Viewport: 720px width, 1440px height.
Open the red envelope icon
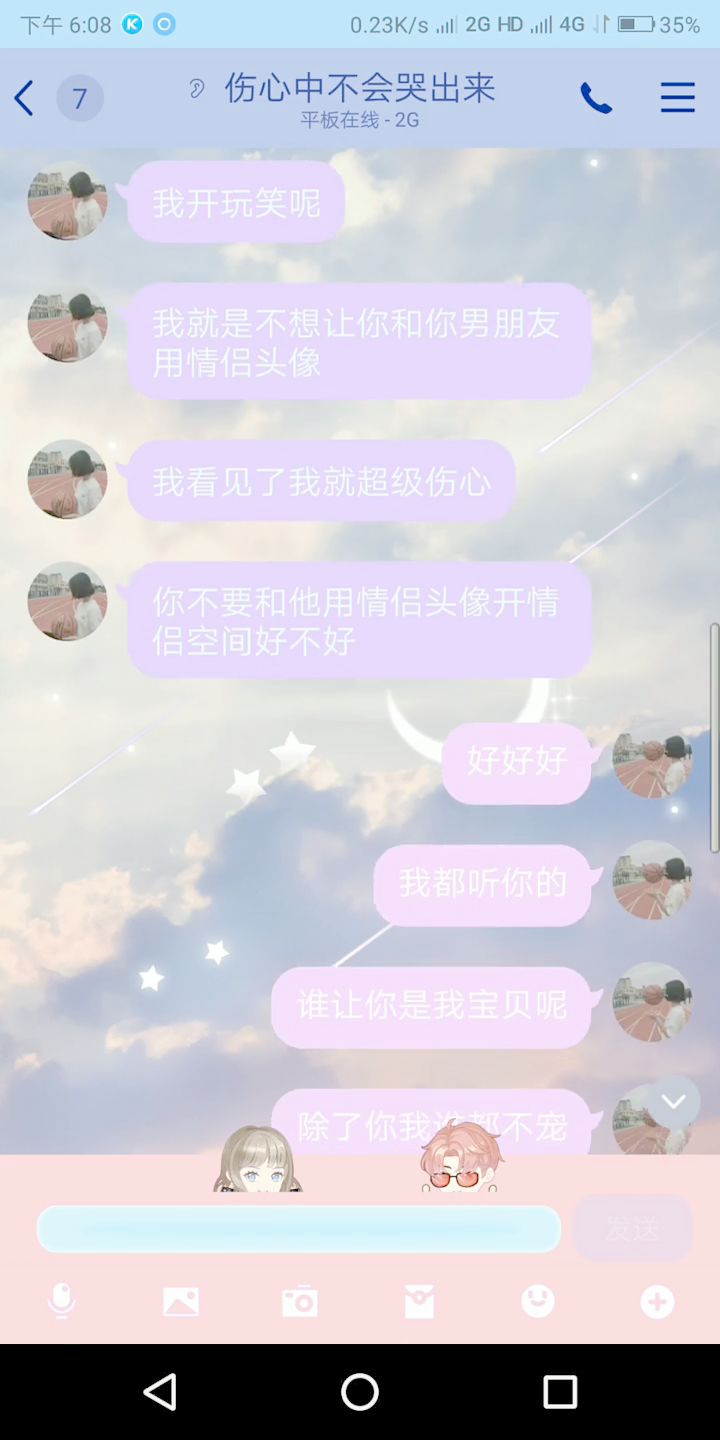[419, 1301]
